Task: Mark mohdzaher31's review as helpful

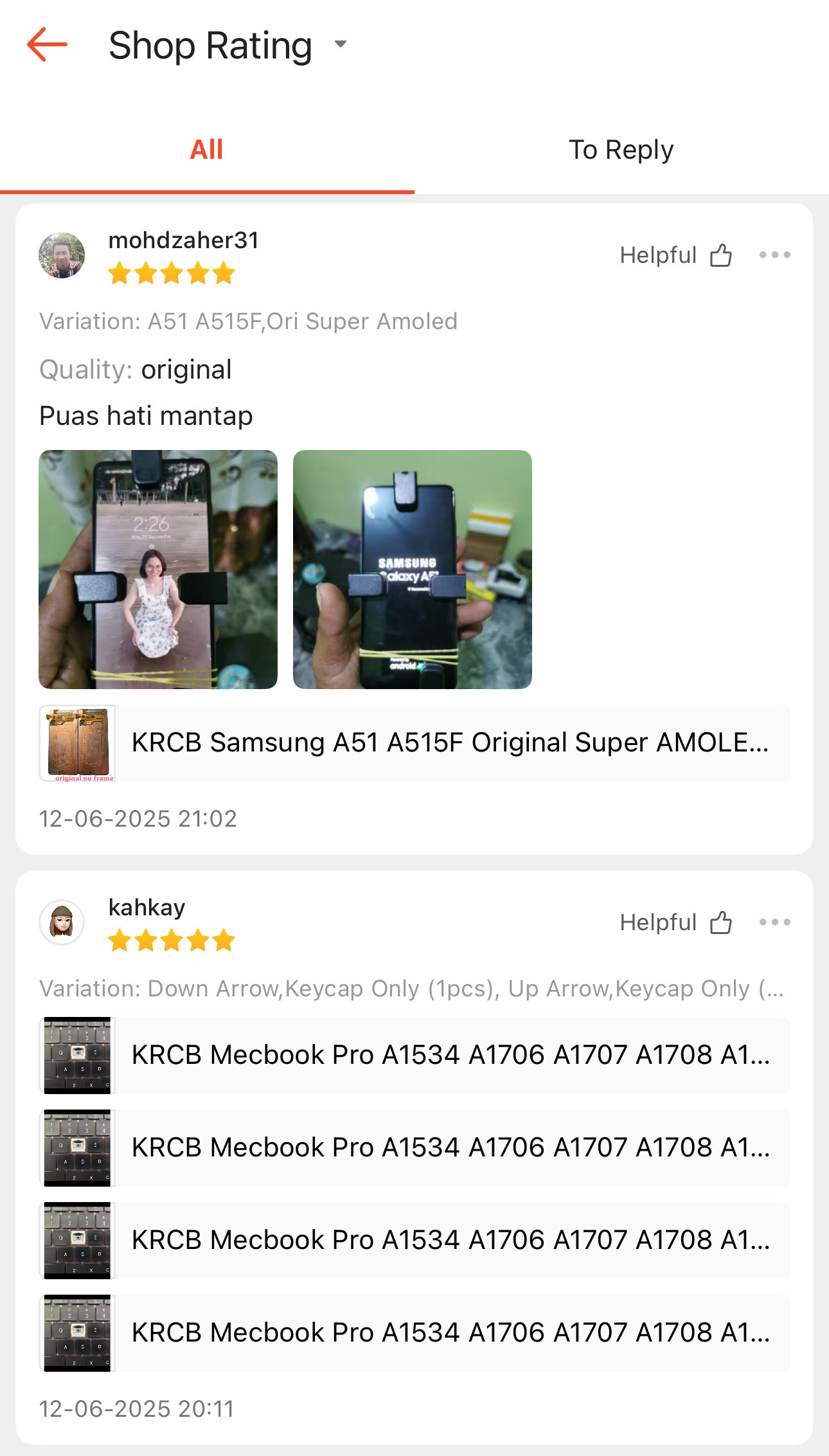Action: (720, 255)
